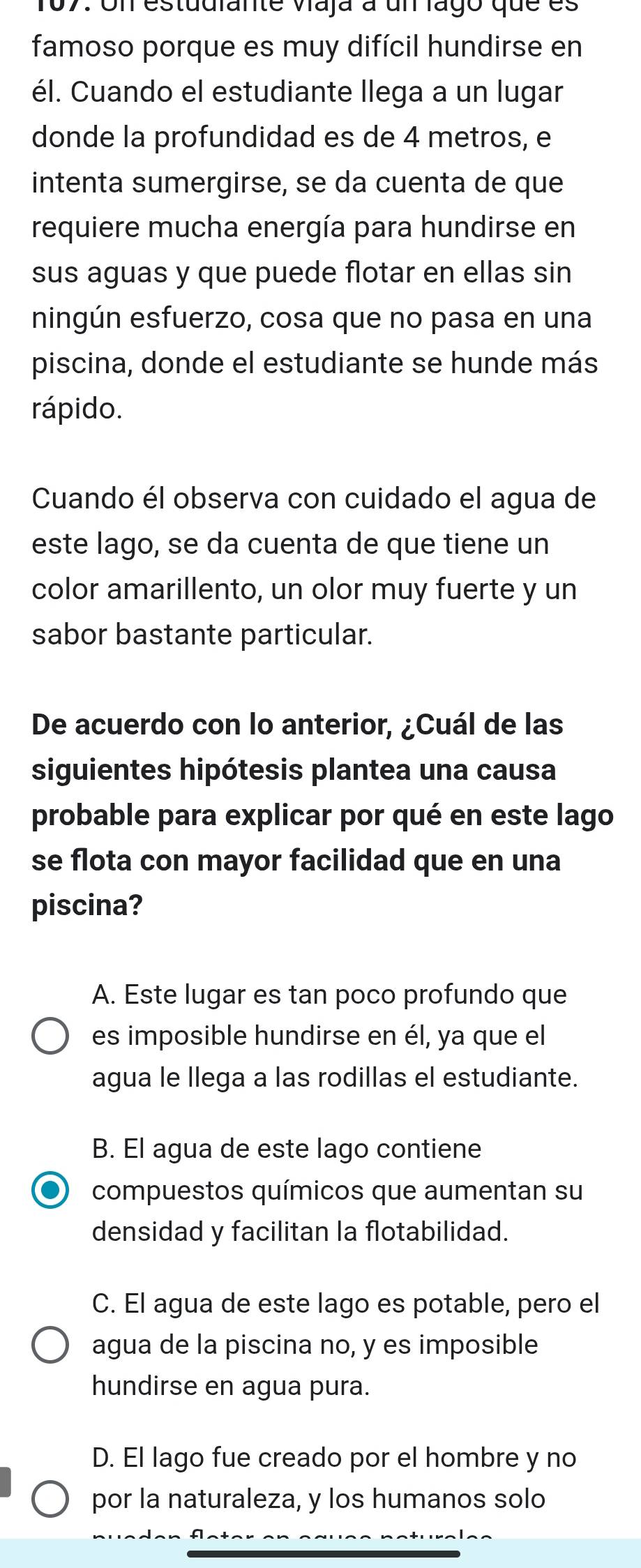
Task: Mark option D about man-made lake
Action: click(x=50, y=1498)
